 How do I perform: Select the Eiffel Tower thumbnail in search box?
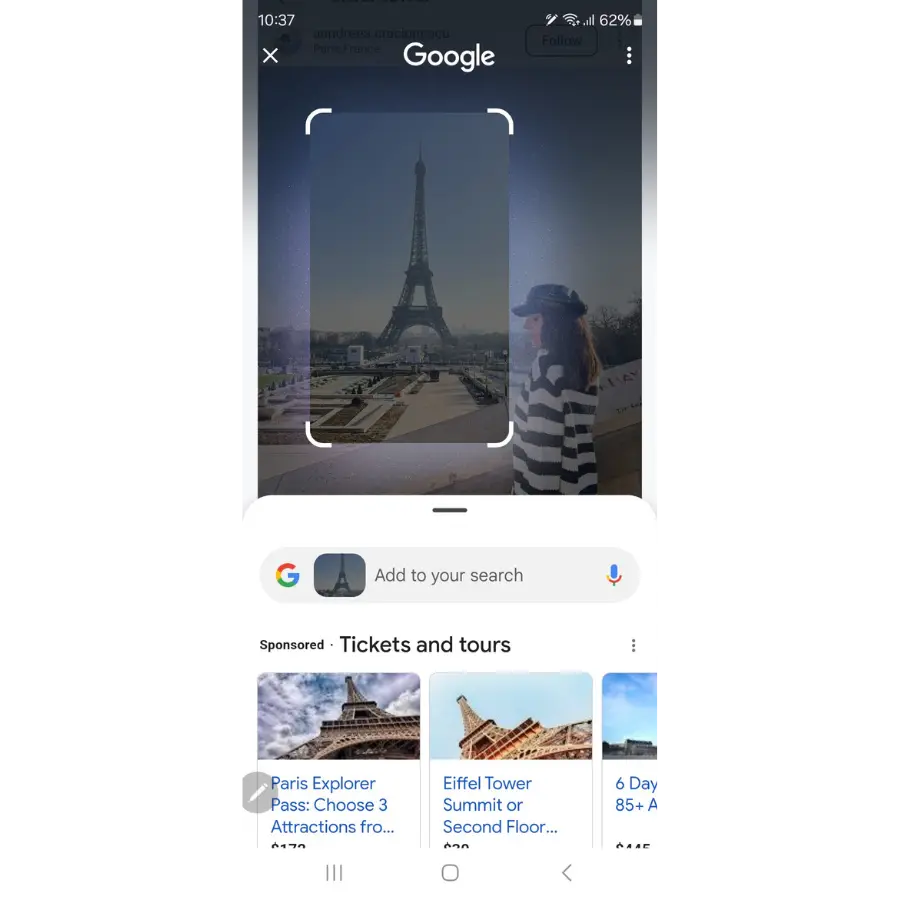point(339,575)
